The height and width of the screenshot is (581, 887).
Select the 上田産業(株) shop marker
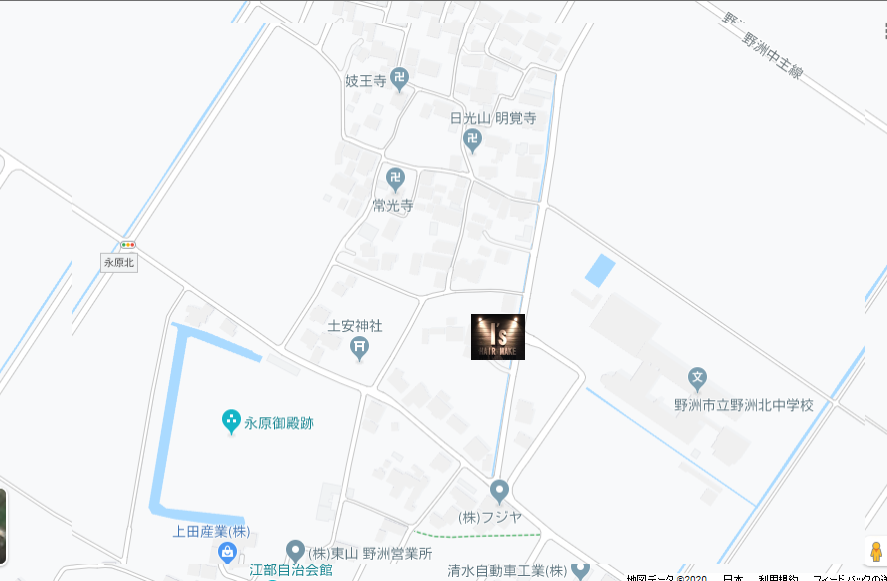pyautogui.click(x=228, y=552)
